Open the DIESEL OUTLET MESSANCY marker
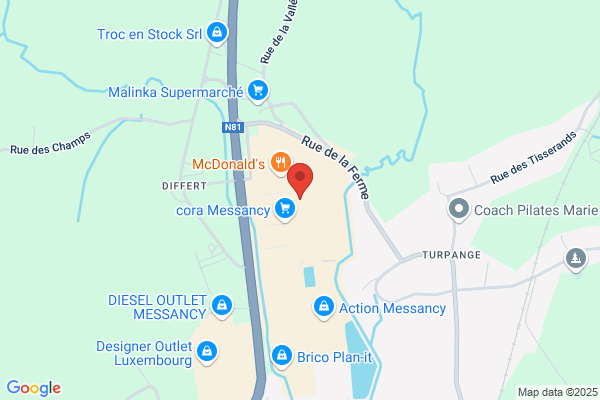600x400 pixels. (222, 306)
